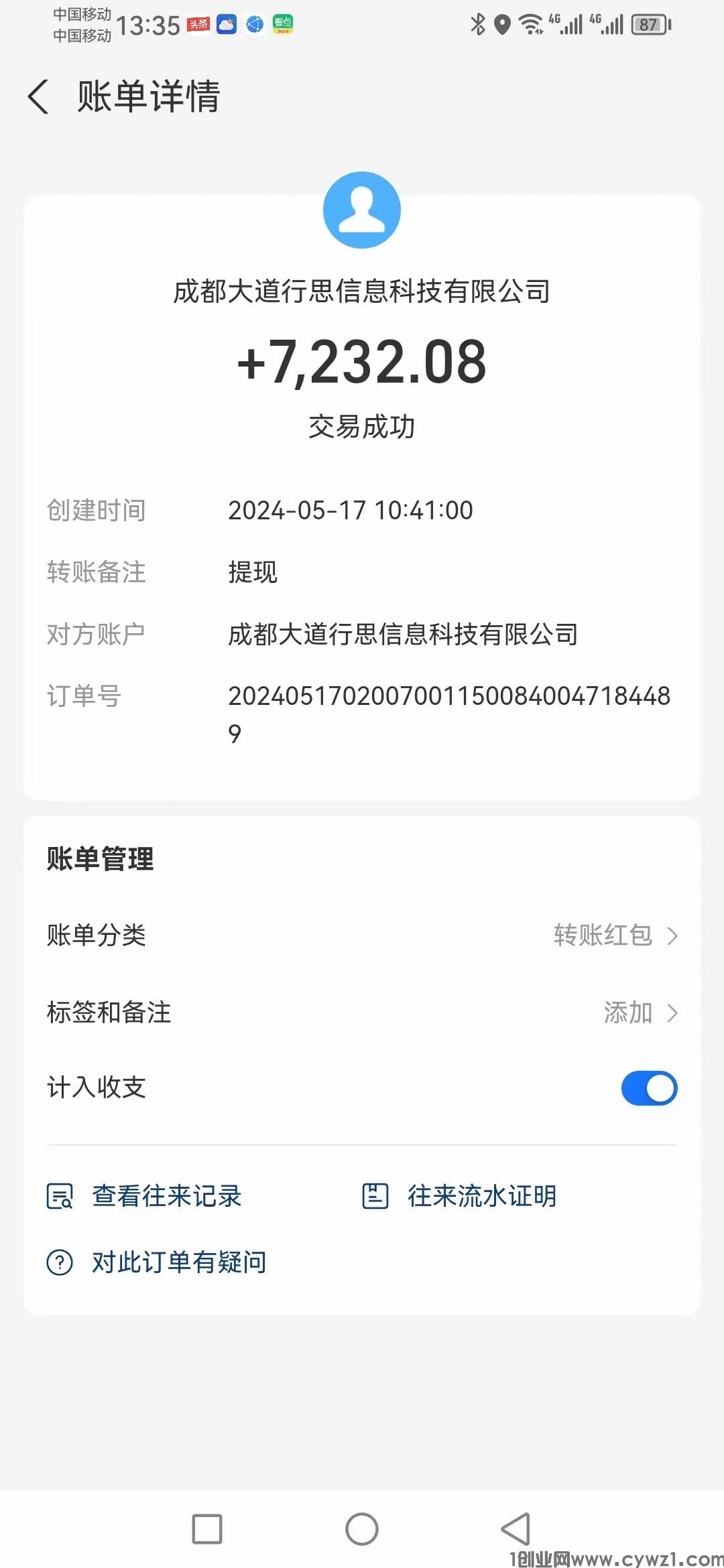Toggle the 计入收支 switch off

649,1088
